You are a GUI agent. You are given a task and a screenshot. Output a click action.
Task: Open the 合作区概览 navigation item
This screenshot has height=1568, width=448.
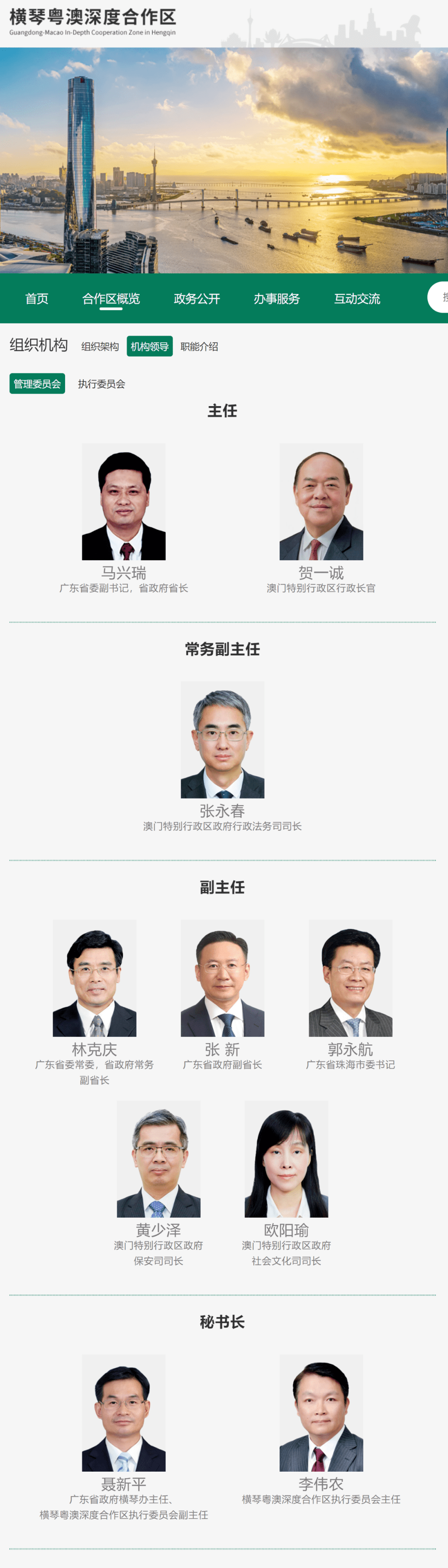[111, 298]
